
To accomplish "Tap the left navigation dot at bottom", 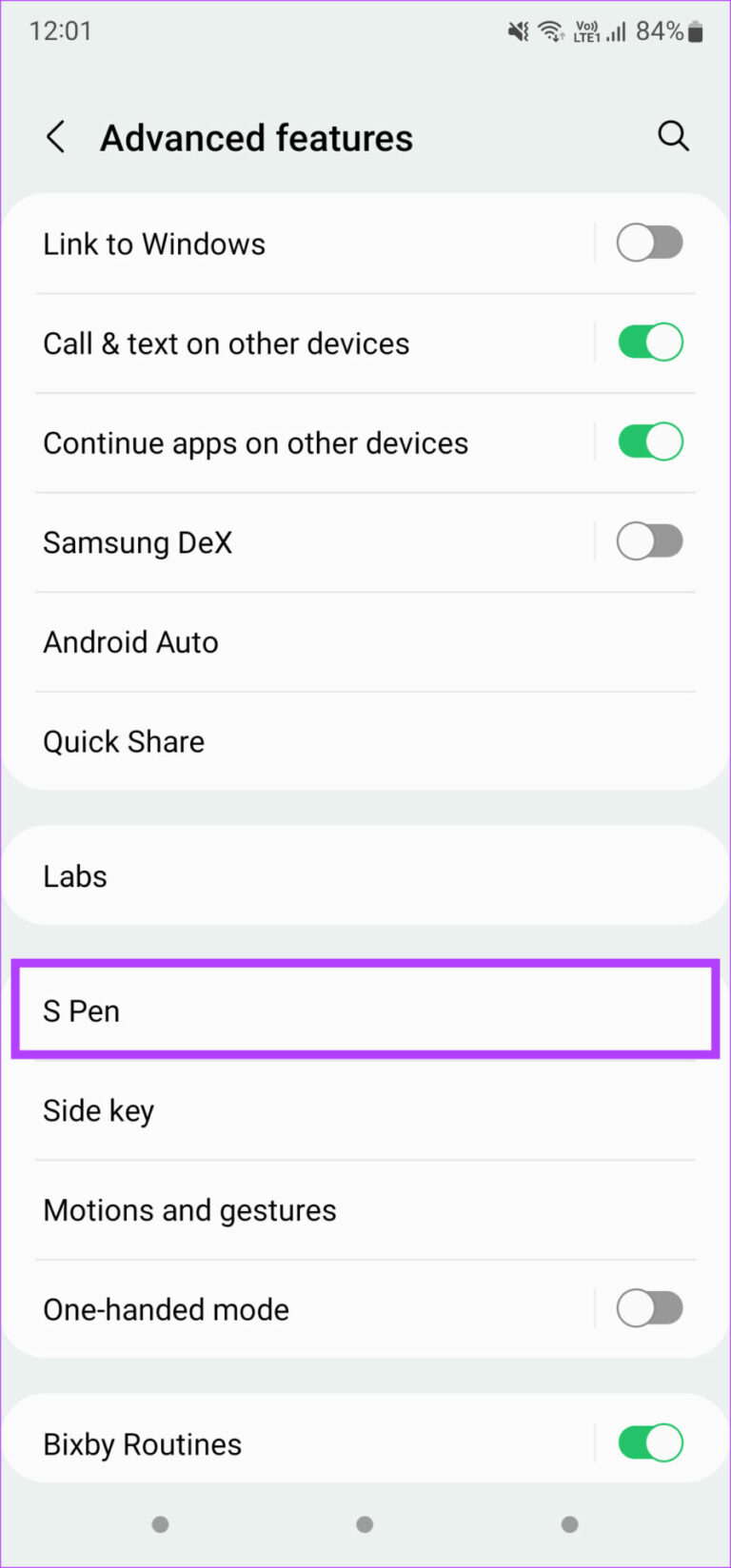I will tap(160, 1523).
